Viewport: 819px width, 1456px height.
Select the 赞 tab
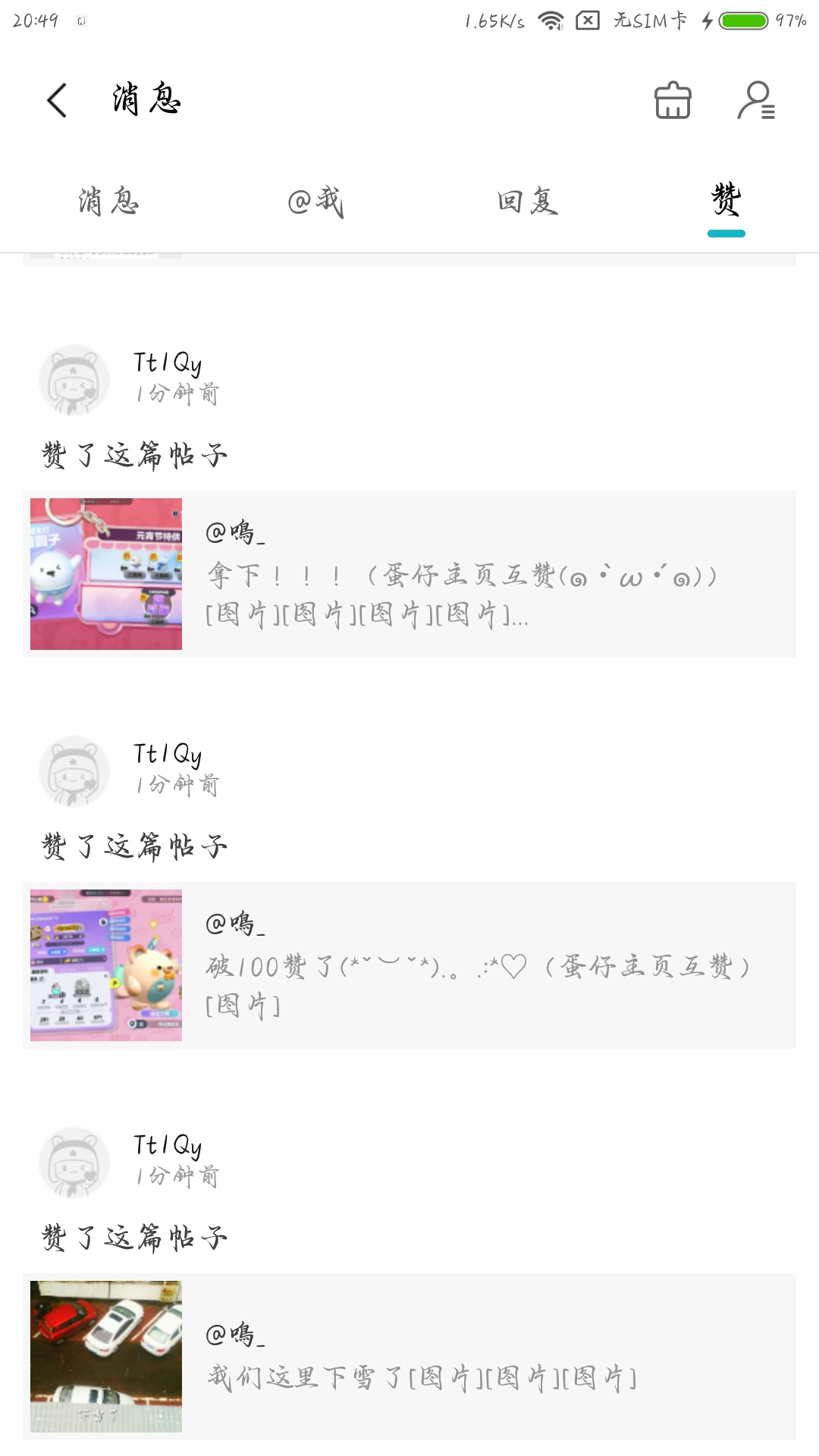[726, 200]
